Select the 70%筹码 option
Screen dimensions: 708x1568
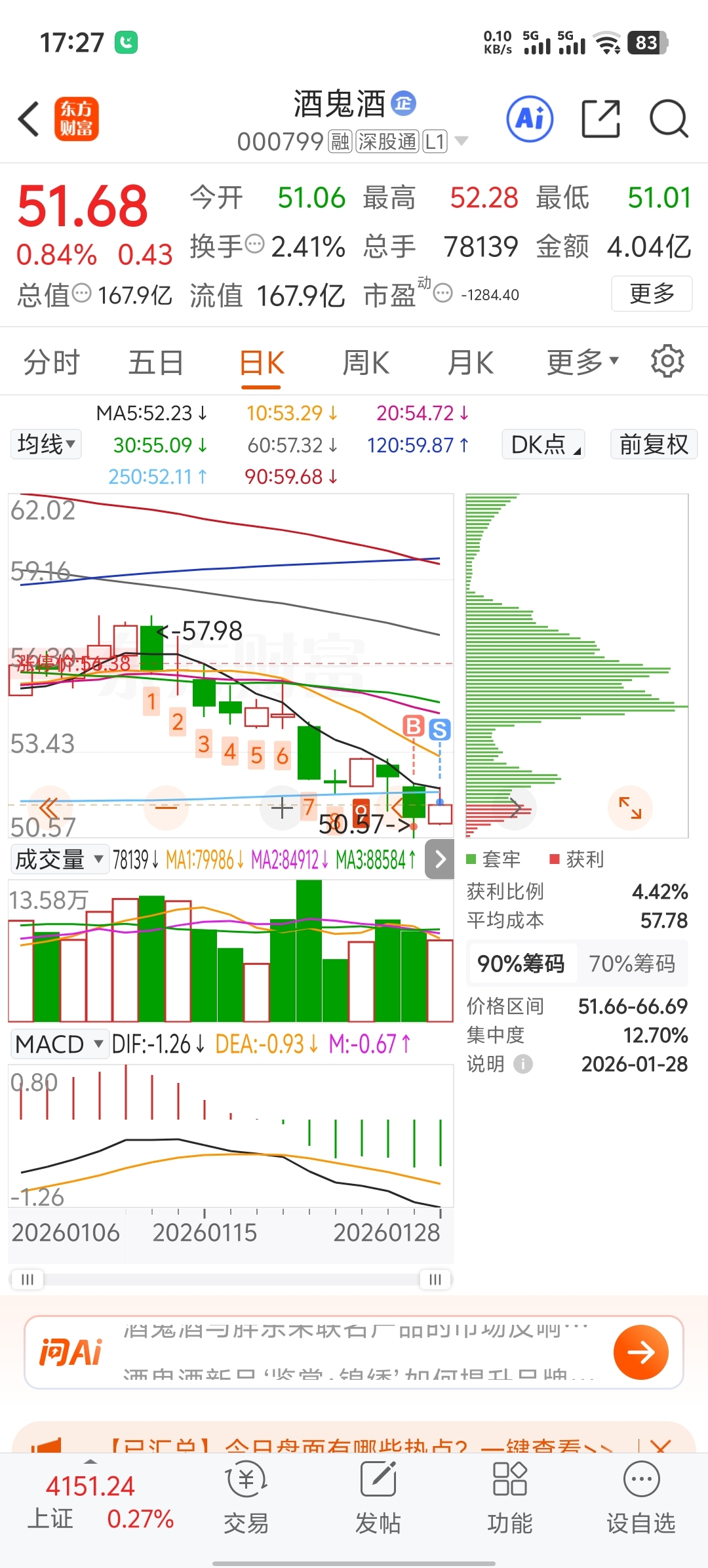(632, 964)
